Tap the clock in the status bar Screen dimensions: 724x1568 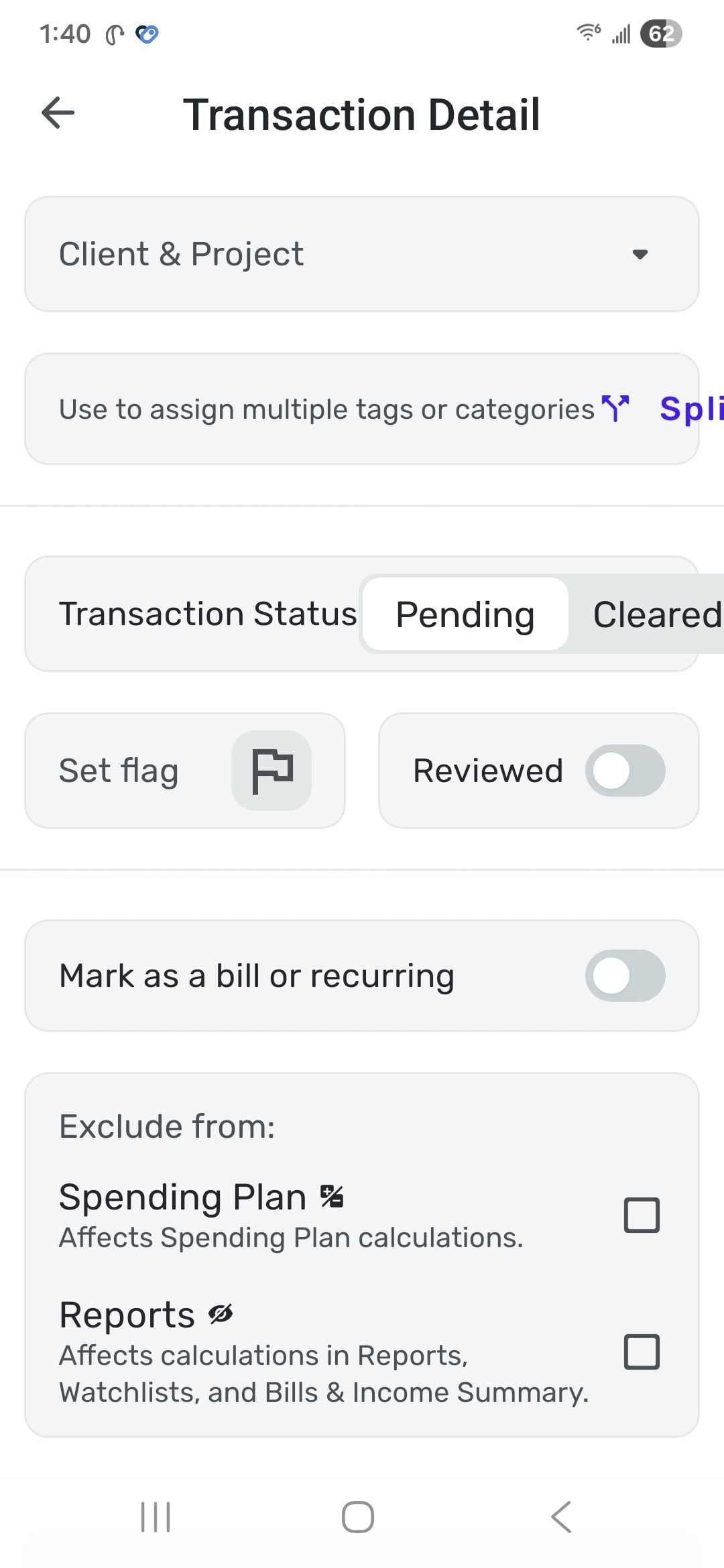pyautogui.click(x=64, y=34)
